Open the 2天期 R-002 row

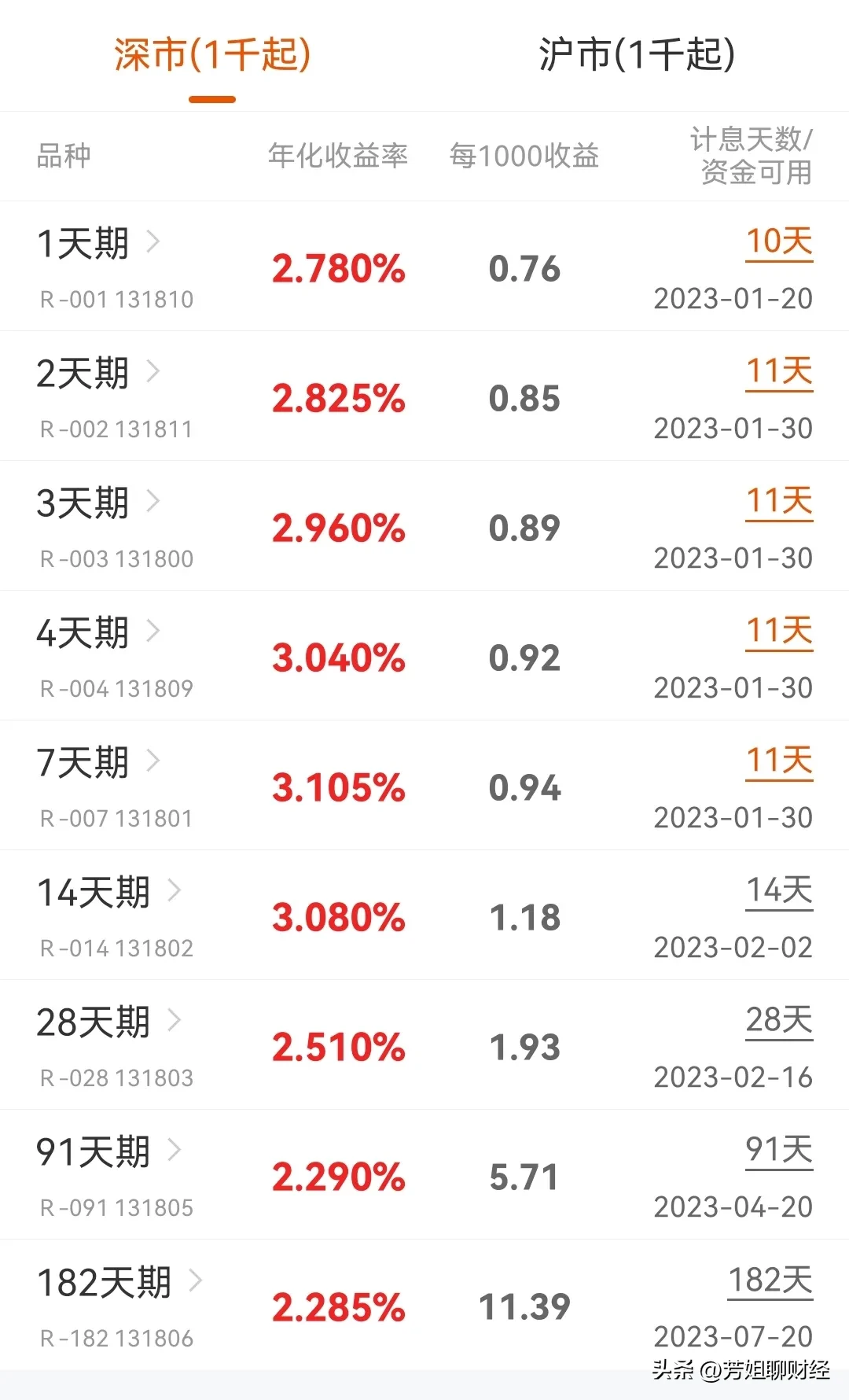tap(98, 374)
